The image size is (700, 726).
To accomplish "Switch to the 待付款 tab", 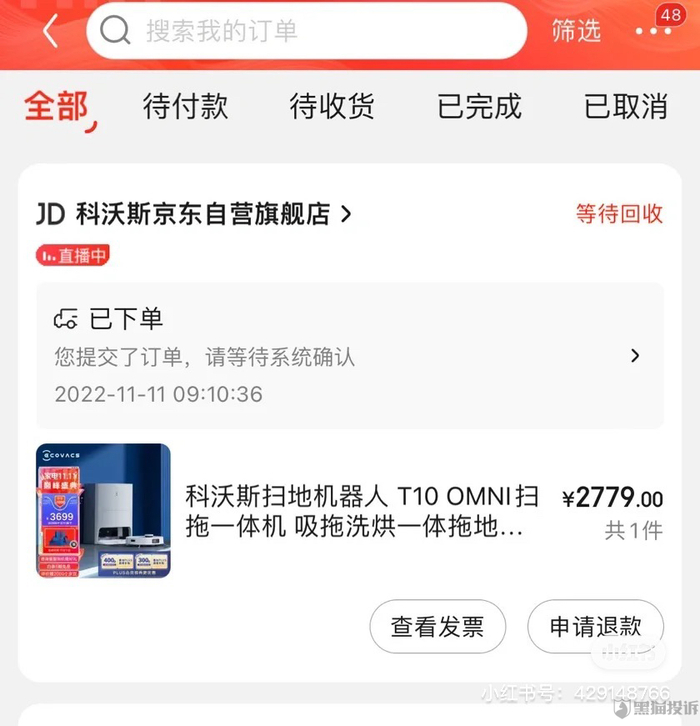I will click(x=186, y=107).
